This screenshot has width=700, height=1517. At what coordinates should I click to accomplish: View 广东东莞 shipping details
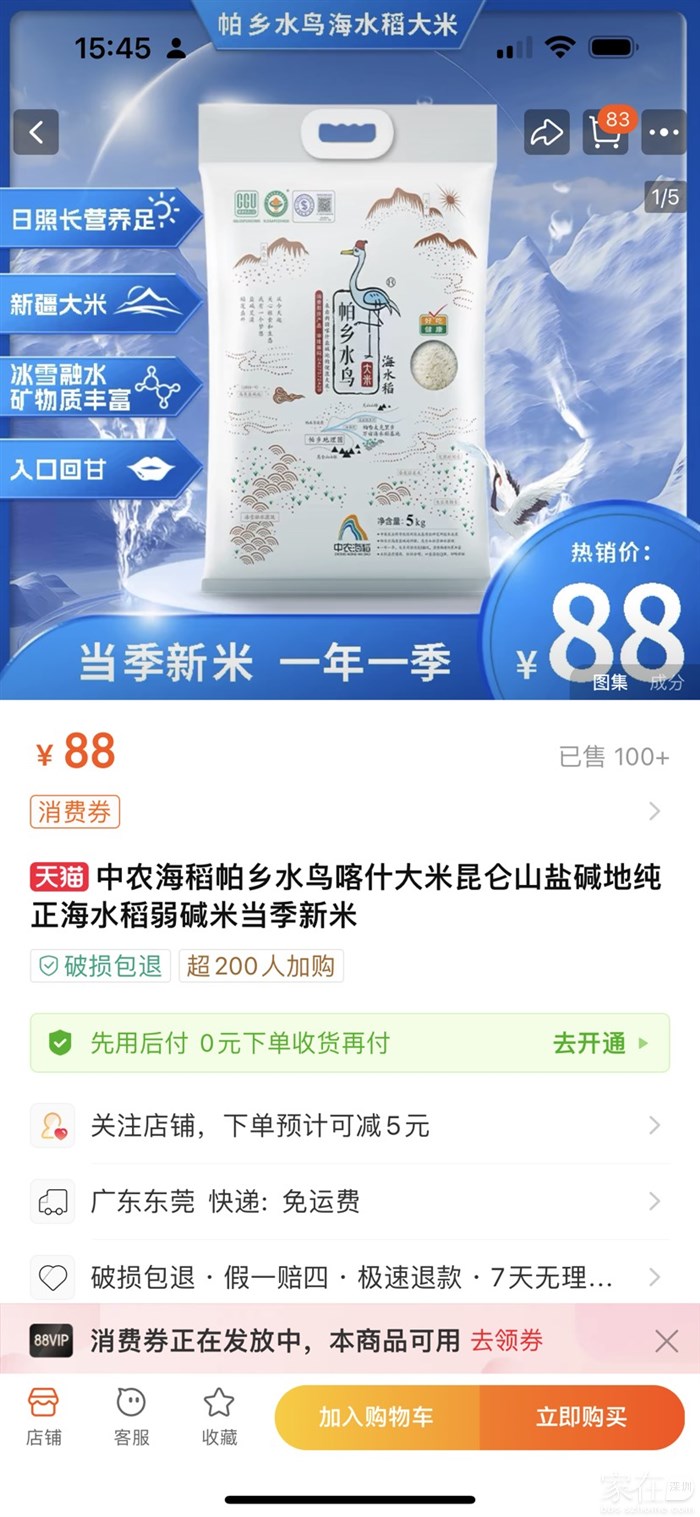coord(350,1201)
